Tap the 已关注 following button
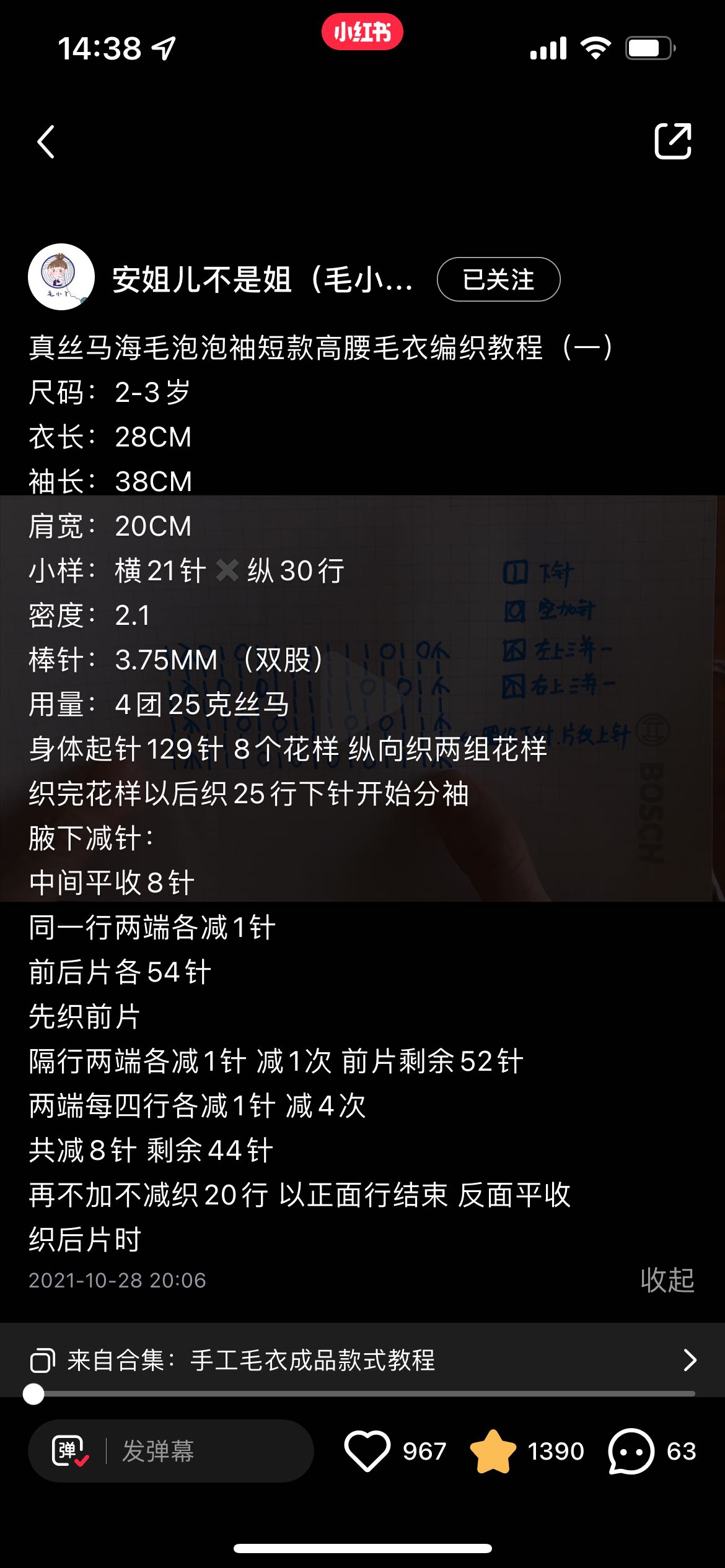Image resolution: width=725 pixels, height=1568 pixels. coord(498,279)
